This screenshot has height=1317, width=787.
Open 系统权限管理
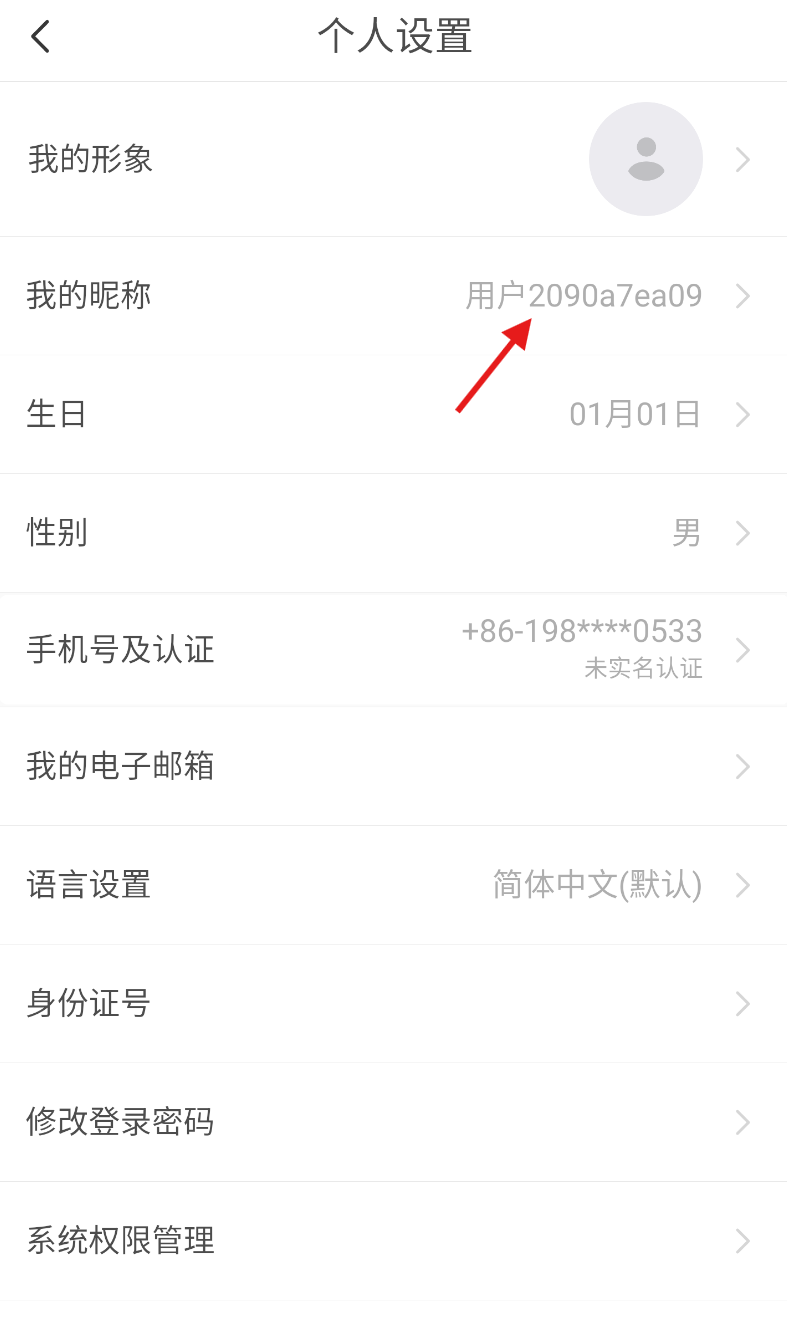[x=393, y=1241]
